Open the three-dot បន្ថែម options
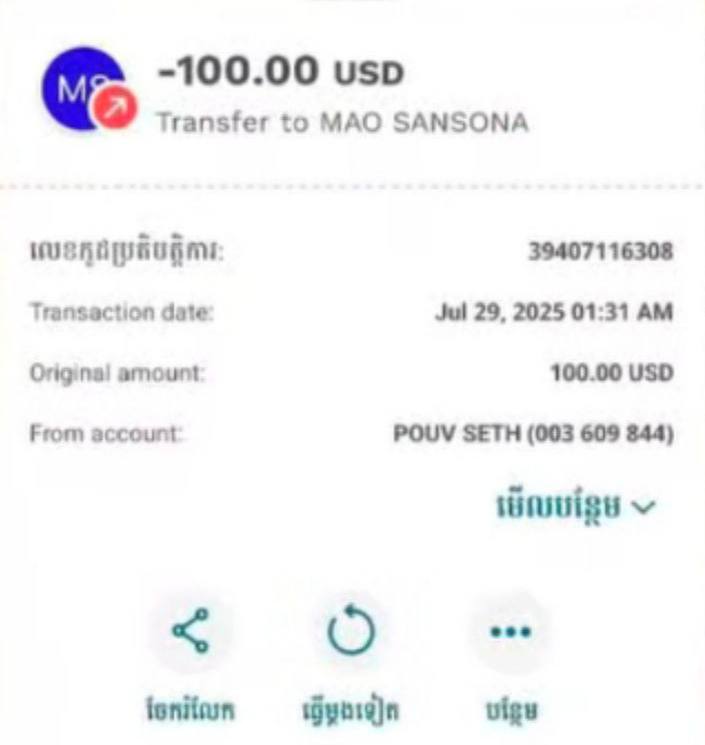705x745 pixels. pyautogui.click(x=510, y=631)
